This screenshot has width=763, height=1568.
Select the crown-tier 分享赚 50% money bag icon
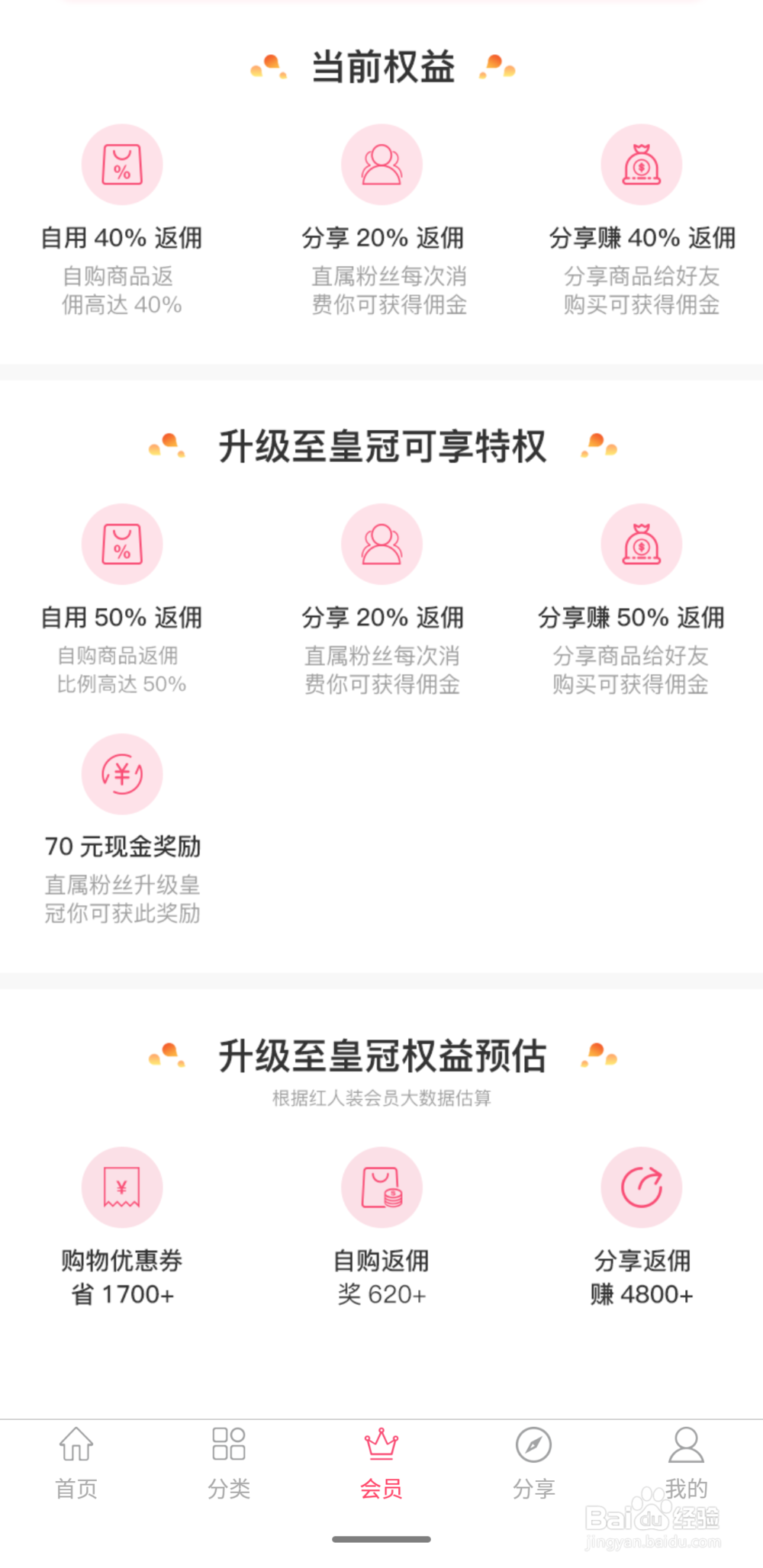(x=642, y=544)
